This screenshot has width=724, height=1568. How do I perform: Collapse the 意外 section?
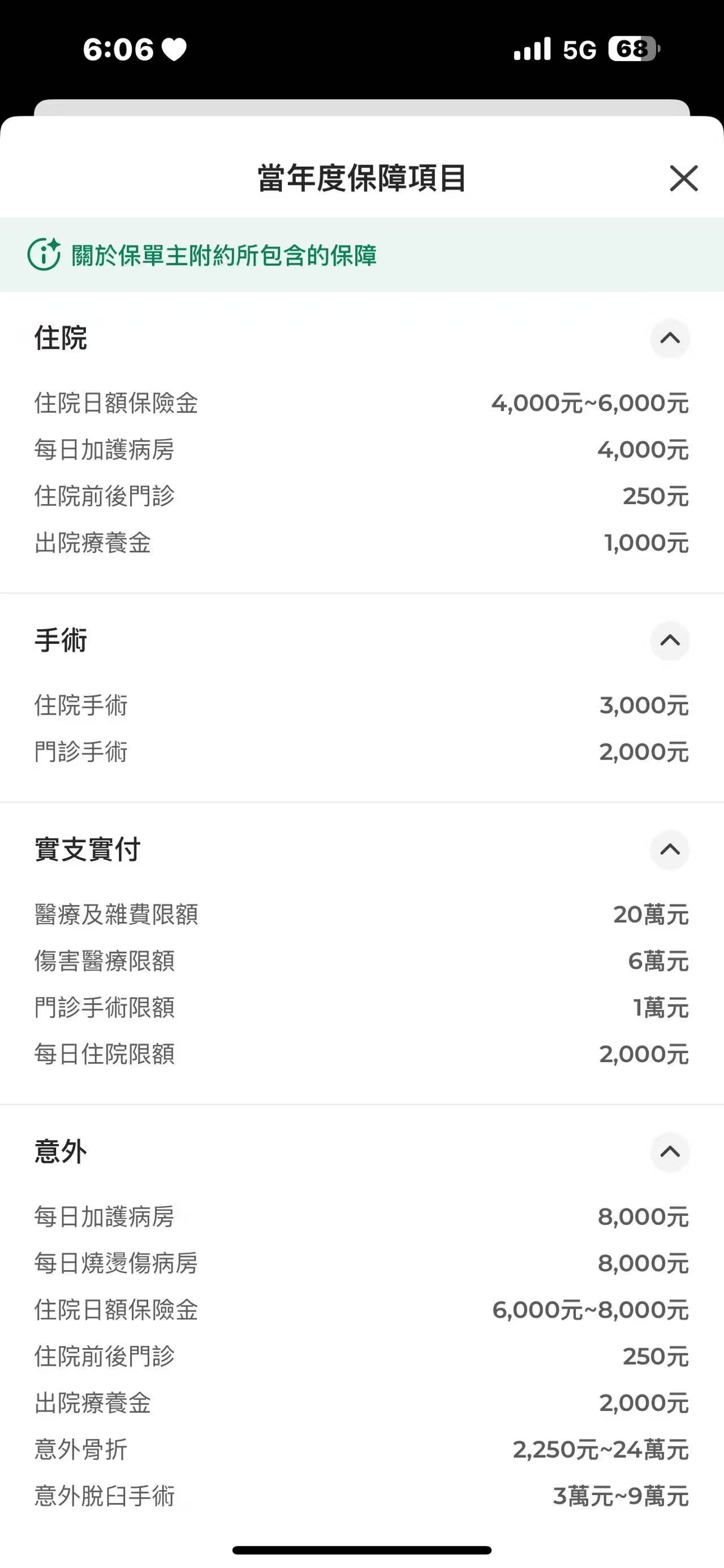click(x=670, y=1151)
